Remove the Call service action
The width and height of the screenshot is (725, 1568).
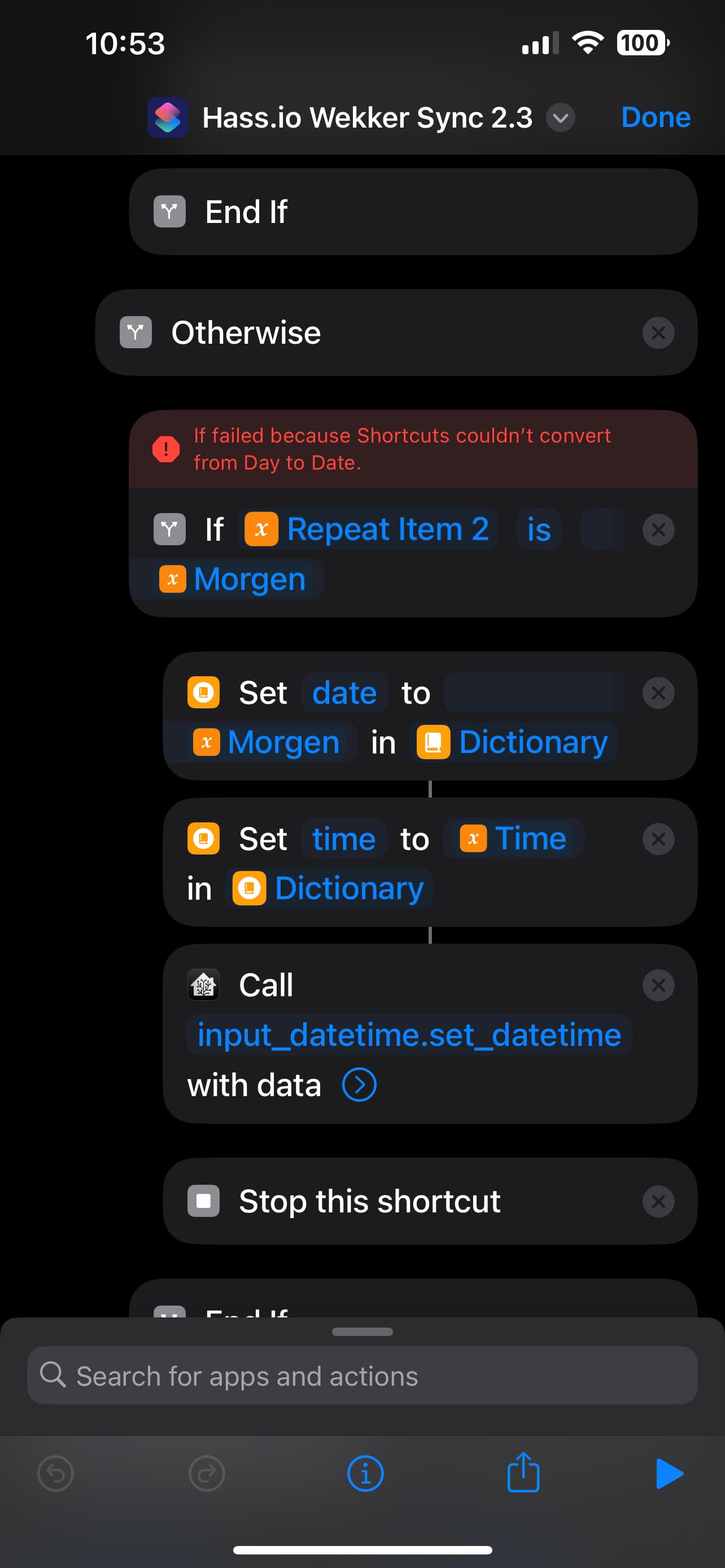coord(657,985)
